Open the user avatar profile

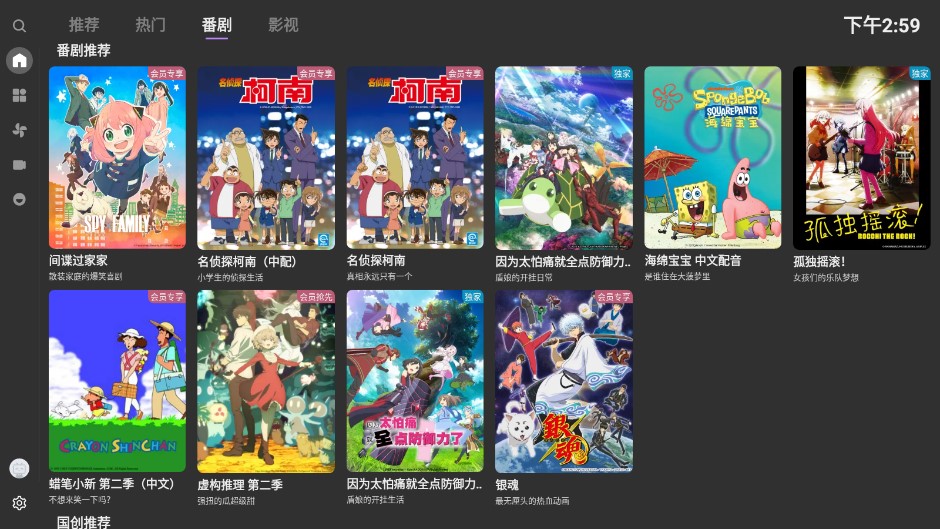click(x=19, y=468)
